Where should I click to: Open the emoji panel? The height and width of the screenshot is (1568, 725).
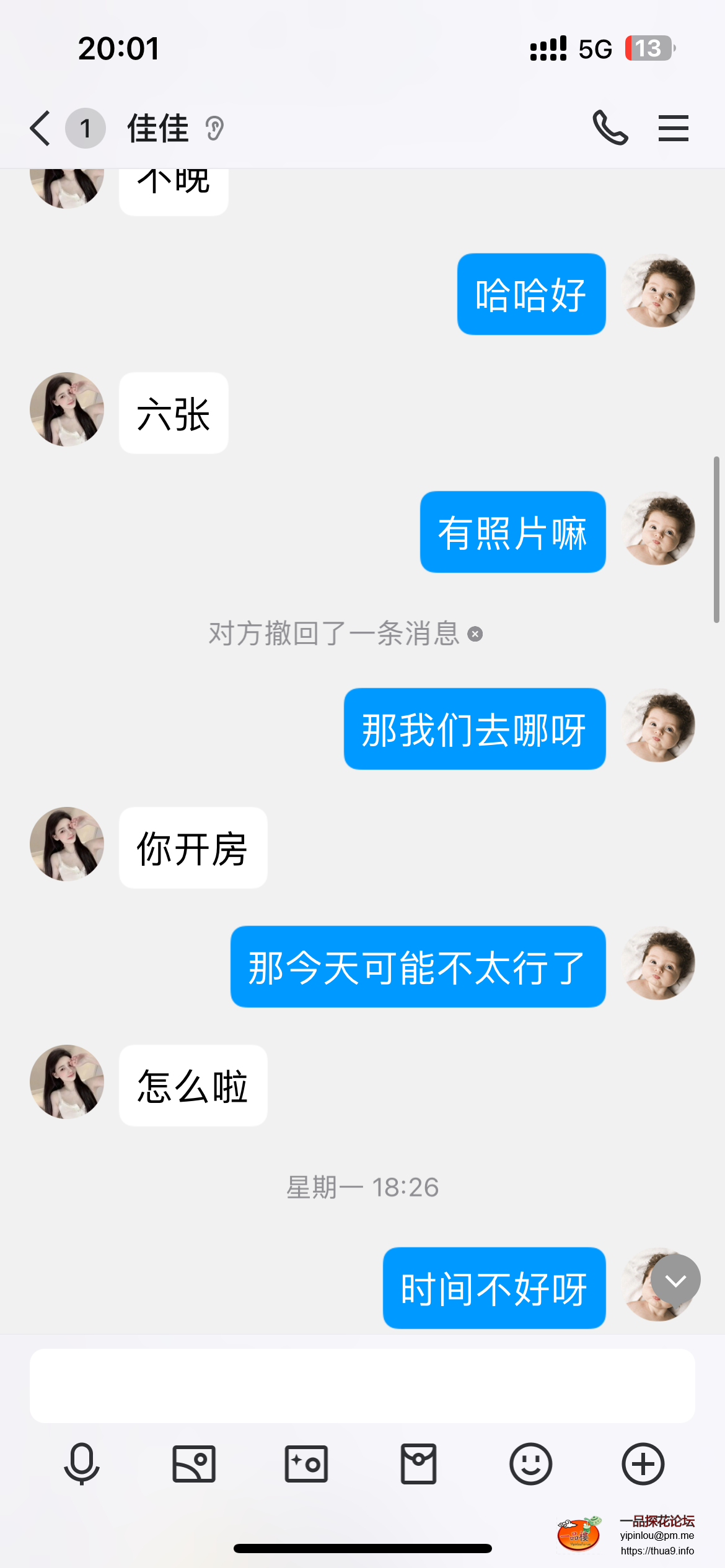[x=530, y=1464]
